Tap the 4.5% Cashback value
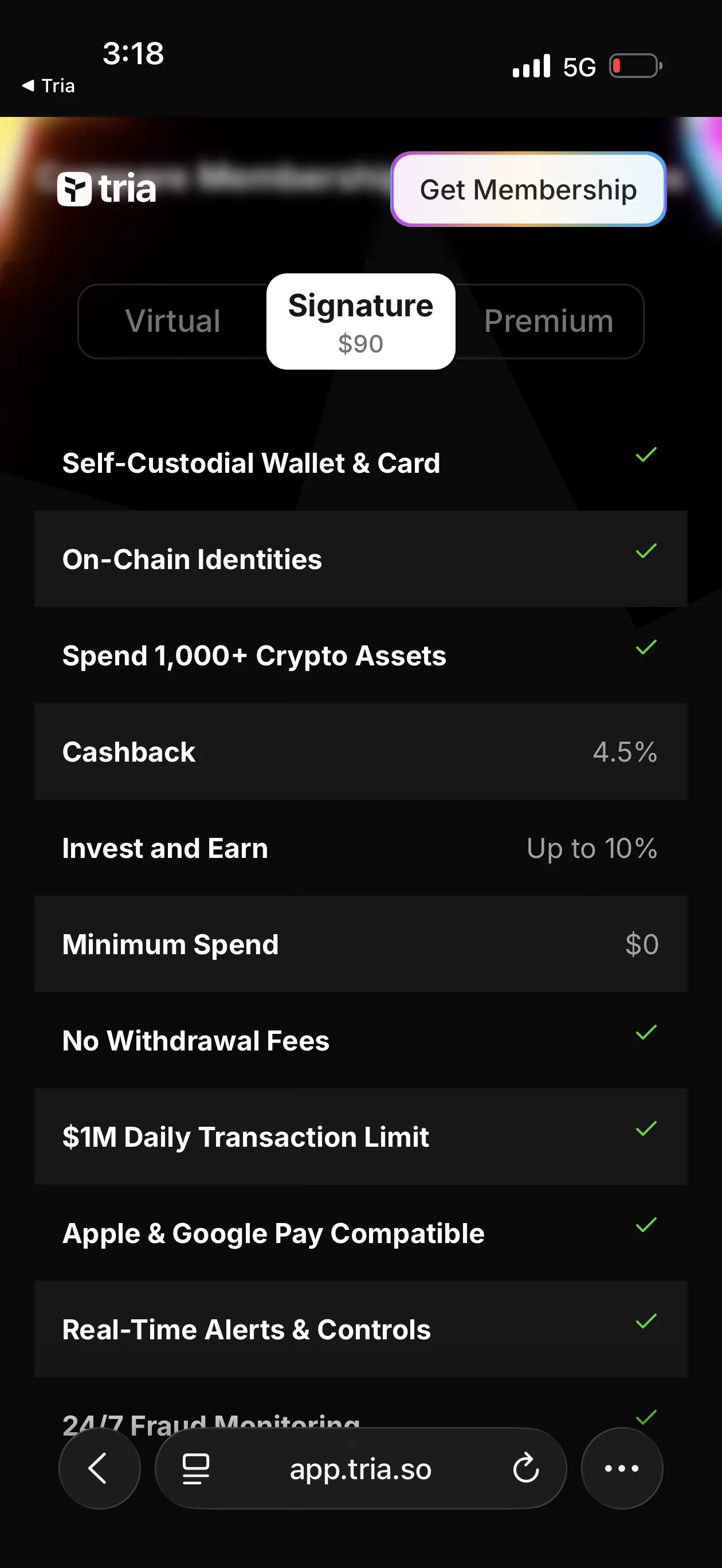The width and height of the screenshot is (722, 1568). [x=625, y=752]
